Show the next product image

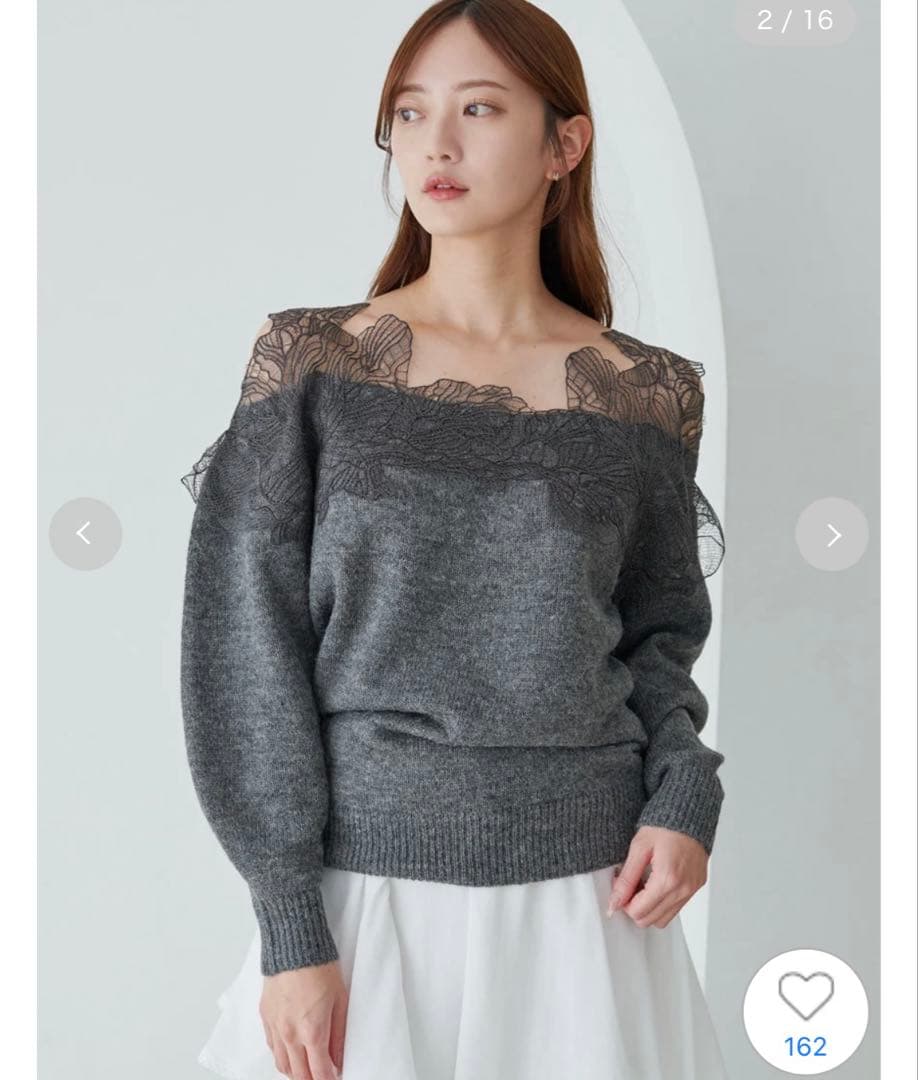point(832,535)
